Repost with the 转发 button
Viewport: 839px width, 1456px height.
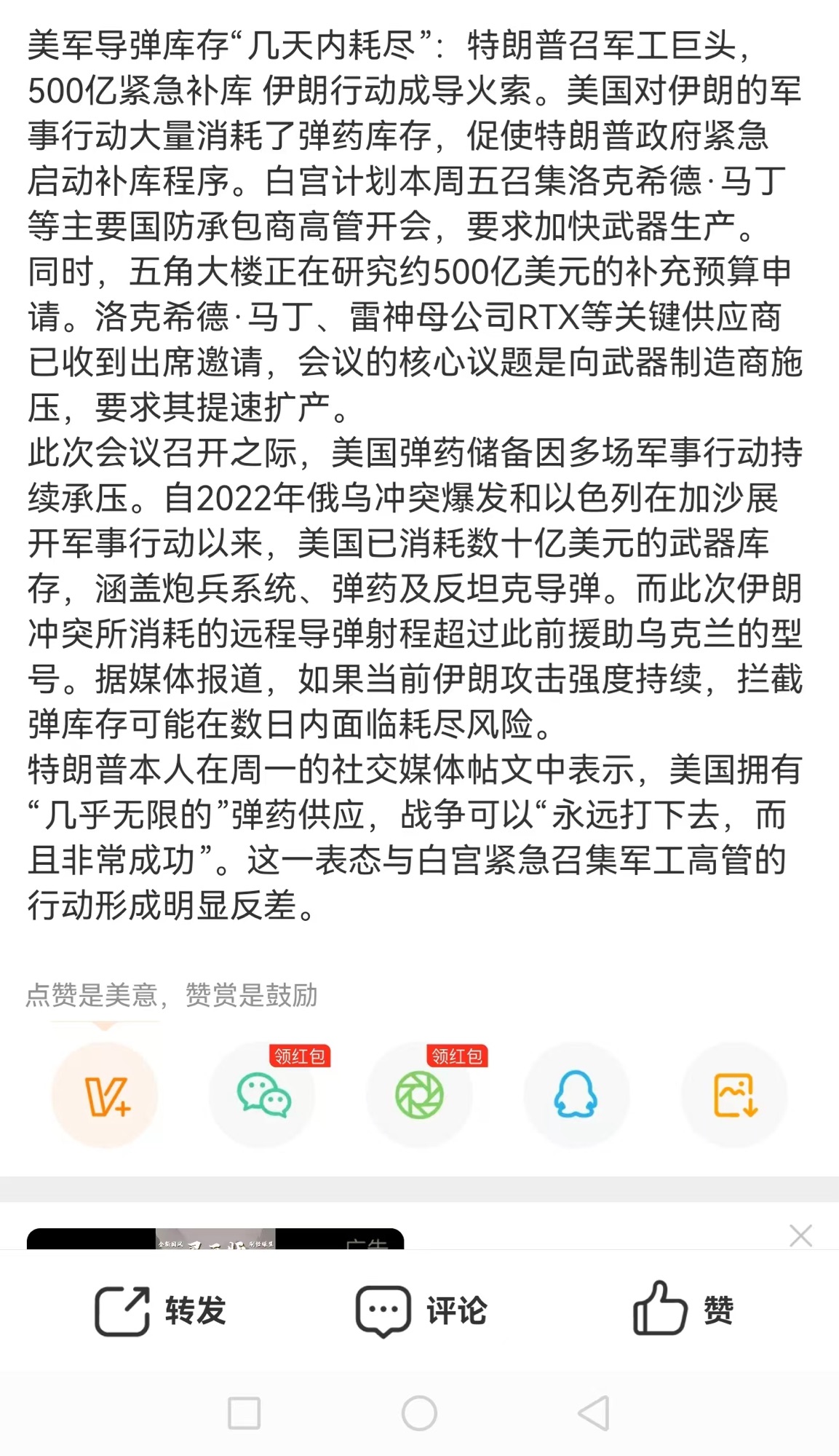tap(161, 1310)
